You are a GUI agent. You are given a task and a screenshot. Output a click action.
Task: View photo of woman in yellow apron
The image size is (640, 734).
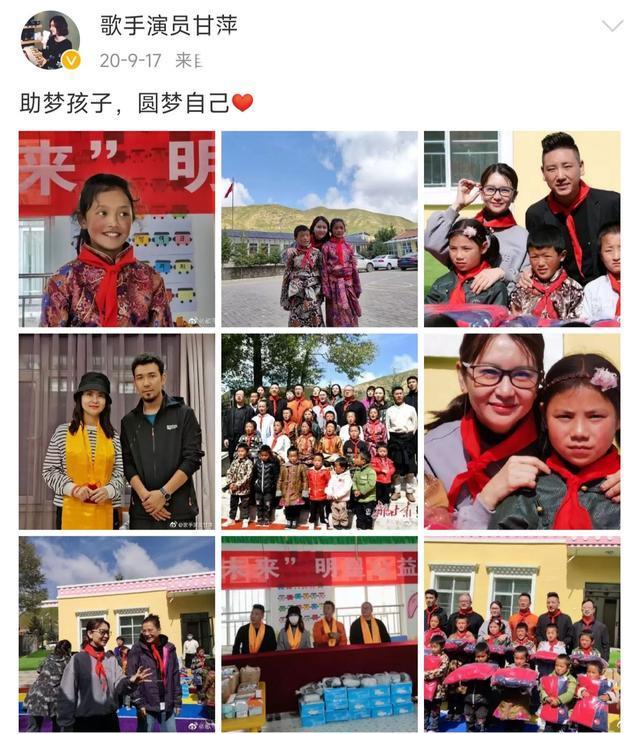117,431
